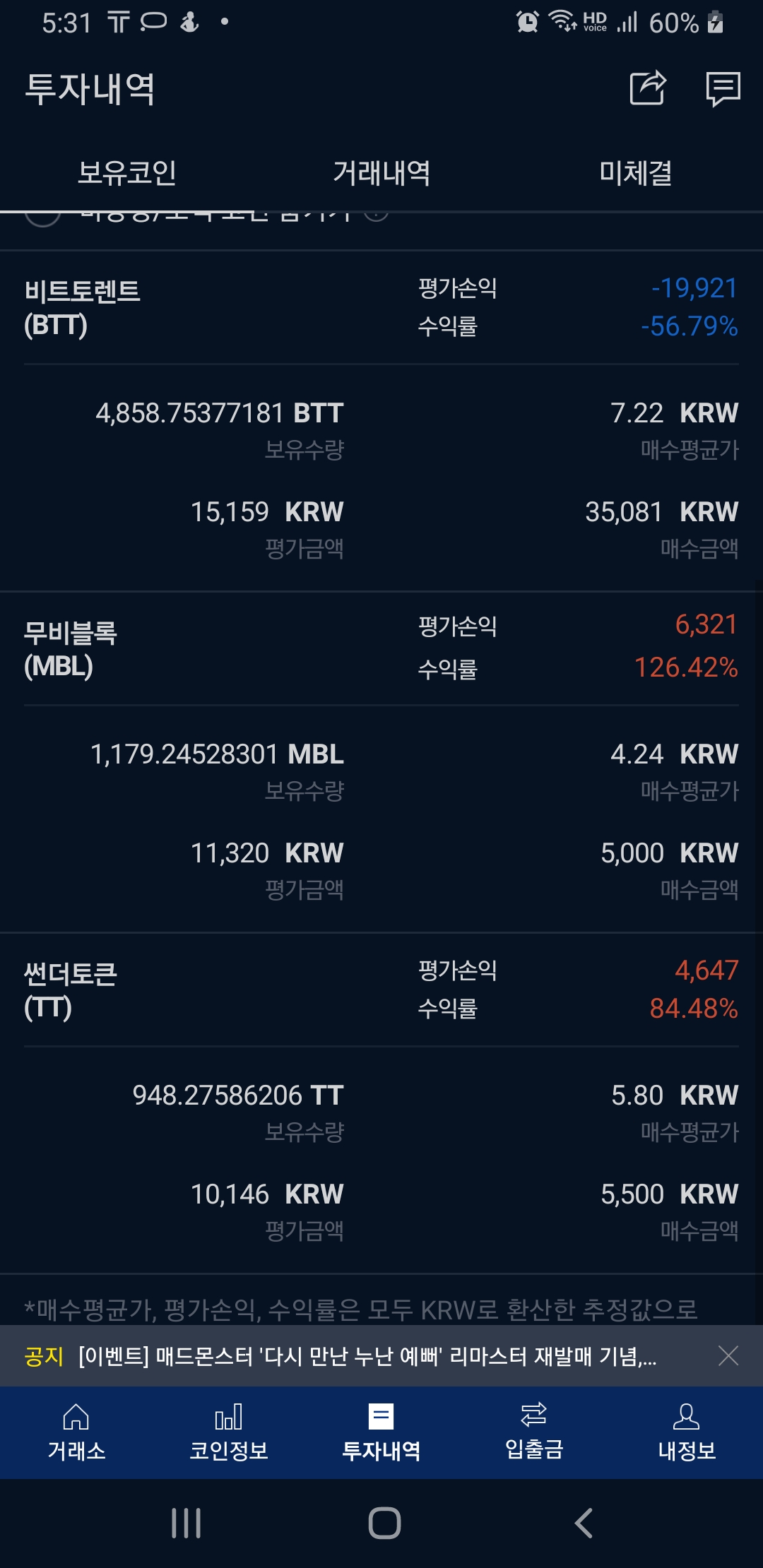Switch to the 거래내역 tab

(381, 172)
